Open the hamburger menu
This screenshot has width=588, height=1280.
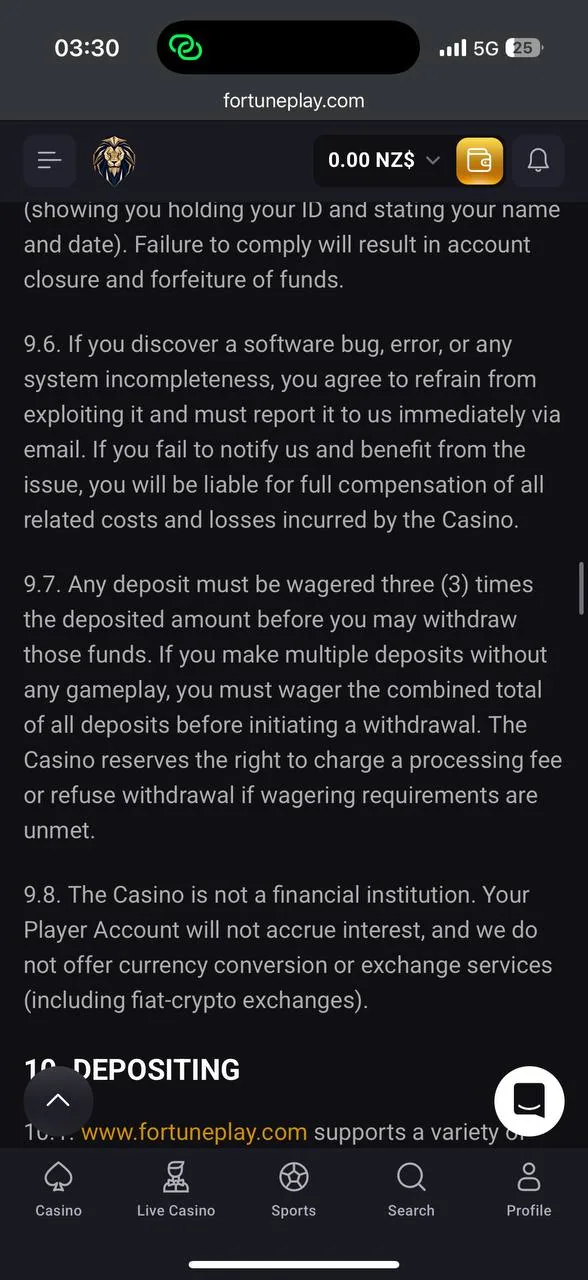pos(50,160)
